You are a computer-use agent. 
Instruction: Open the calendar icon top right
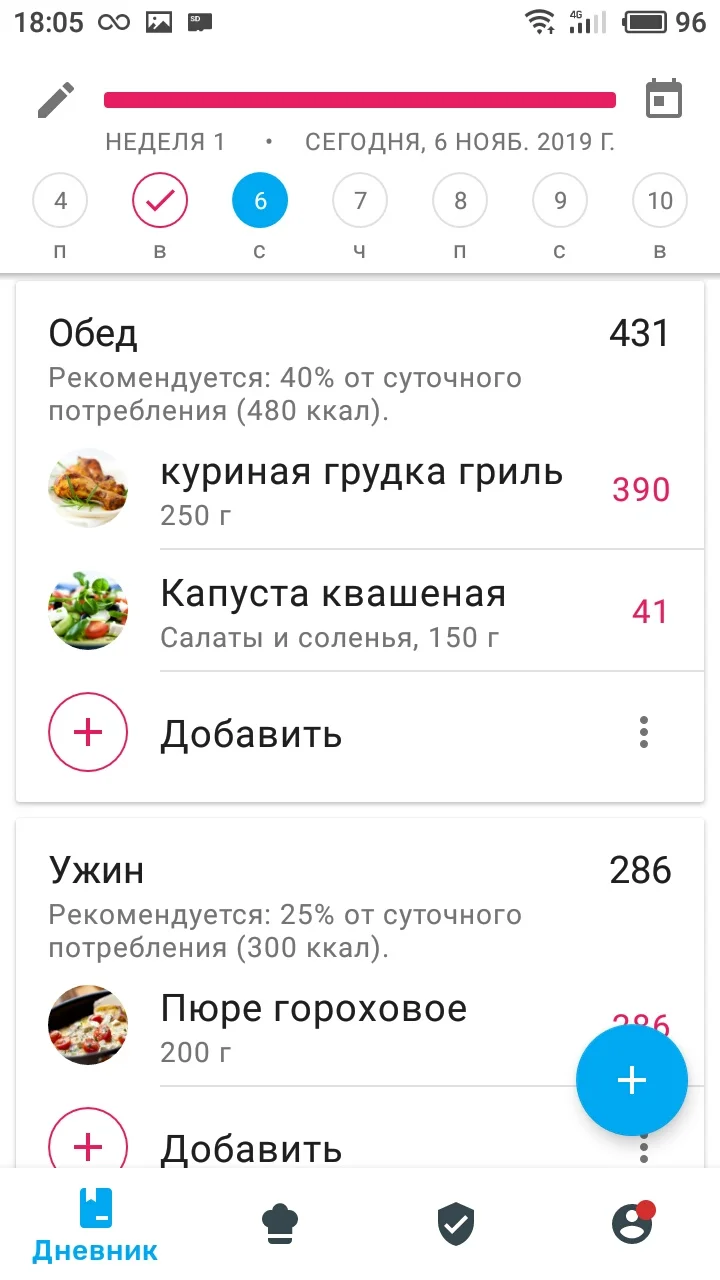663,99
